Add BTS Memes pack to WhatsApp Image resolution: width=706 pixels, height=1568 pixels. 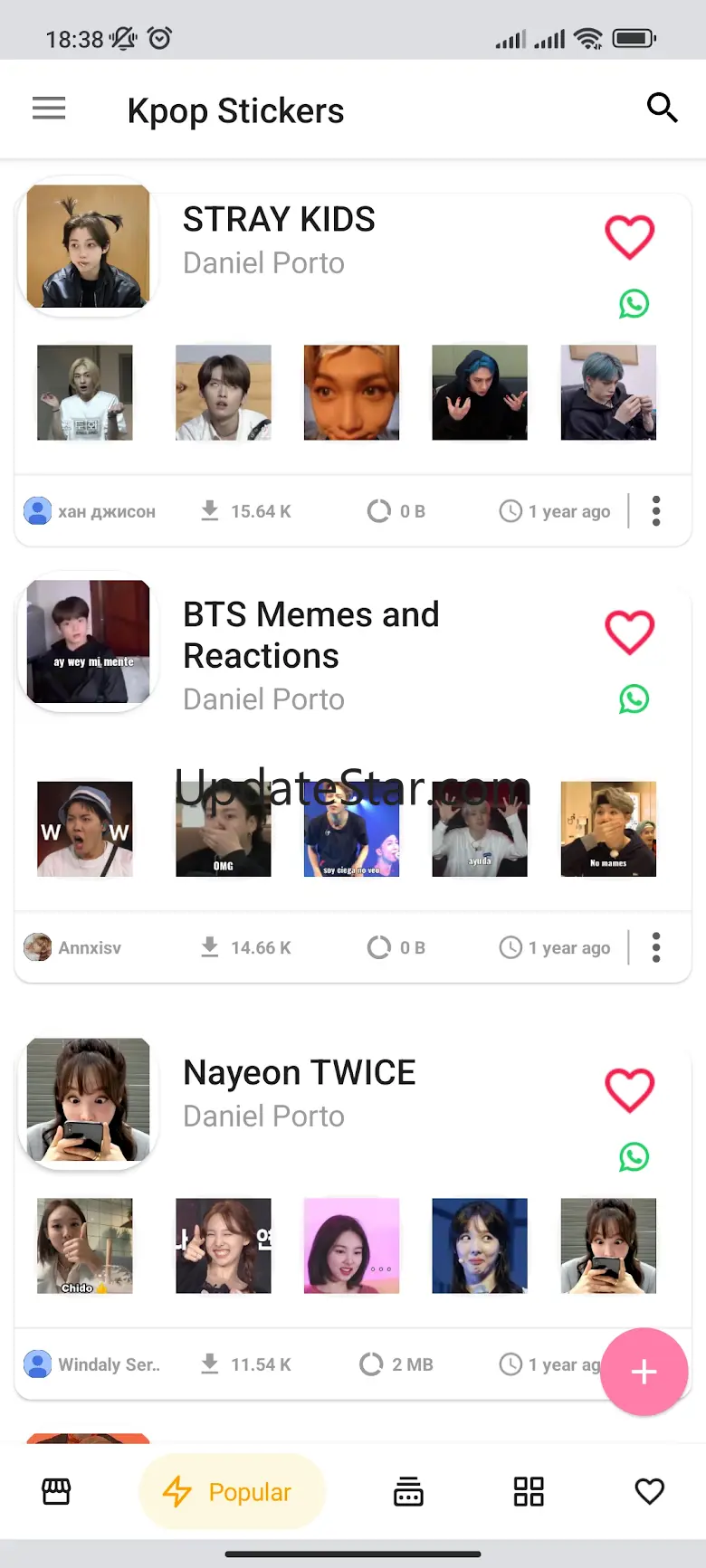pyautogui.click(x=634, y=698)
